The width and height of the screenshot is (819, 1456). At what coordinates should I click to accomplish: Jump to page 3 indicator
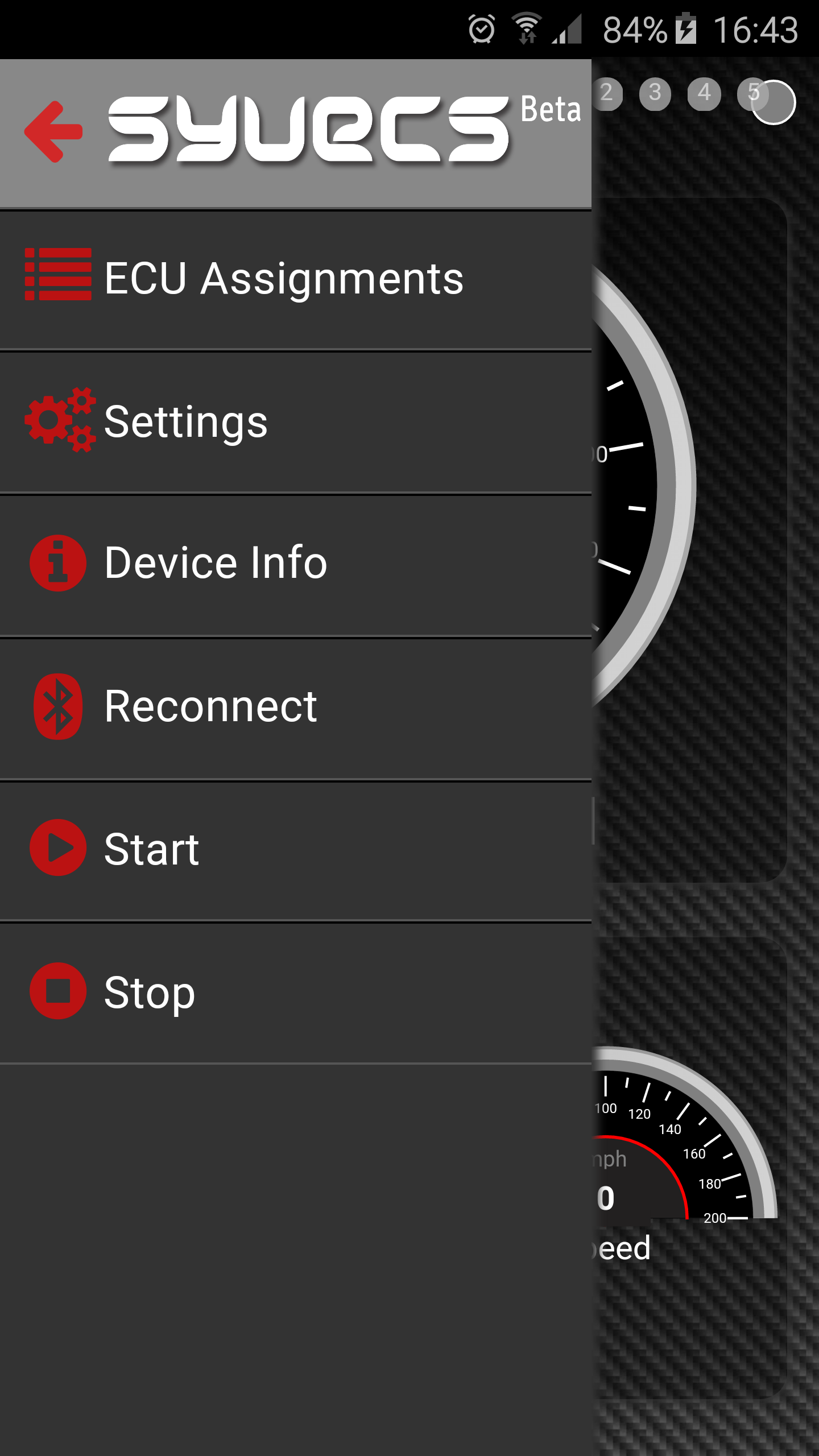click(x=655, y=93)
